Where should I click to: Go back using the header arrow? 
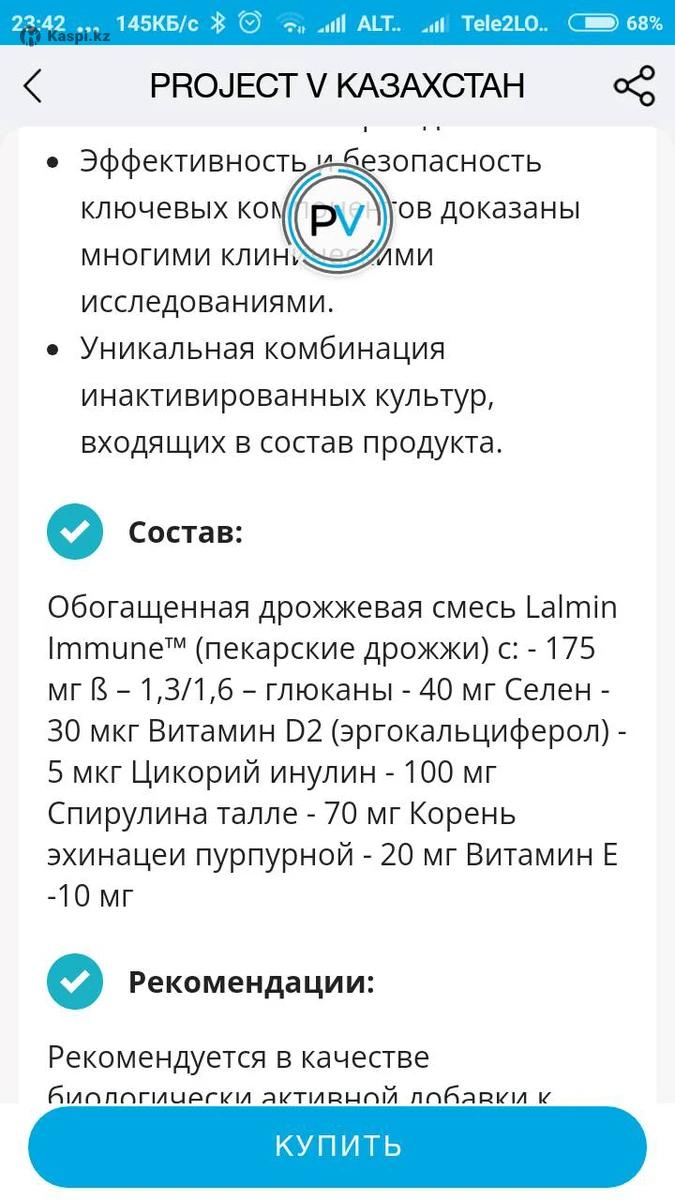33,86
